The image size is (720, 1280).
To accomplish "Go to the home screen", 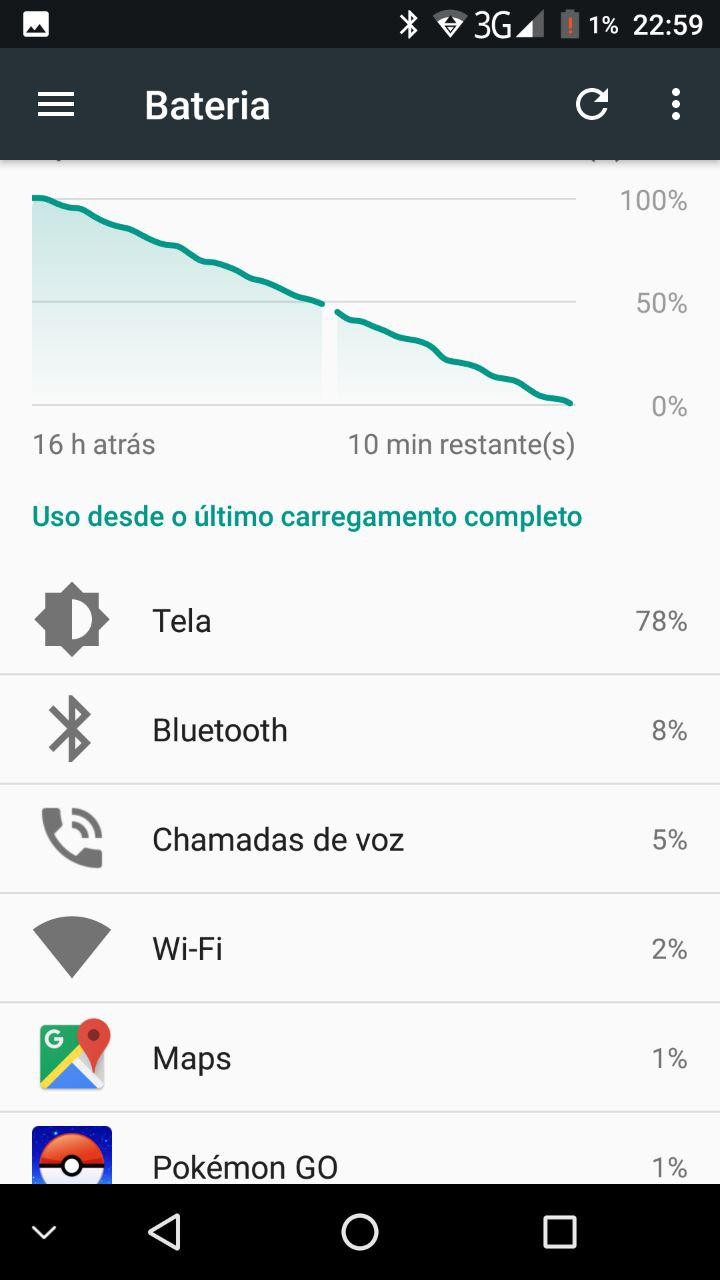I will 360,1232.
